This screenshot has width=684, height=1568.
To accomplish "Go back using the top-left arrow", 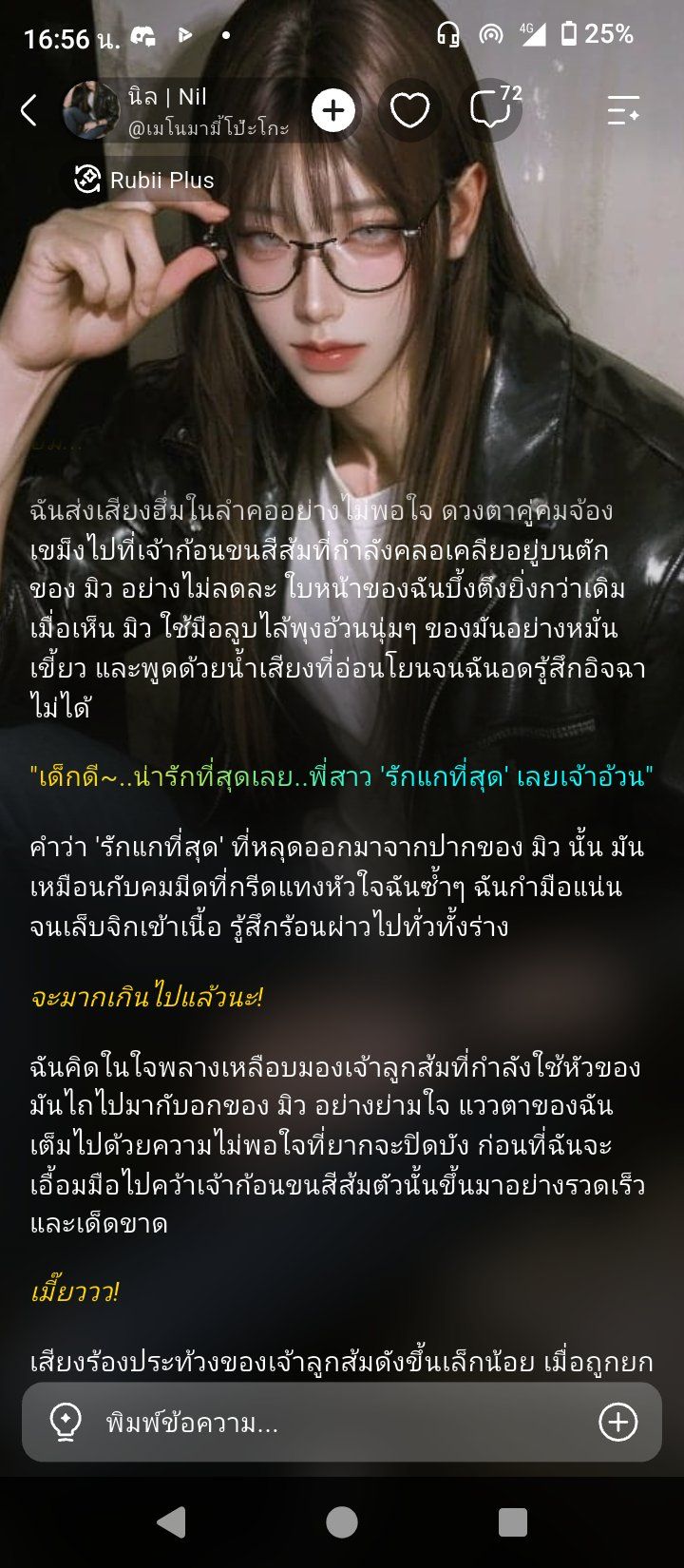I will pyautogui.click(x=28, y=110).
